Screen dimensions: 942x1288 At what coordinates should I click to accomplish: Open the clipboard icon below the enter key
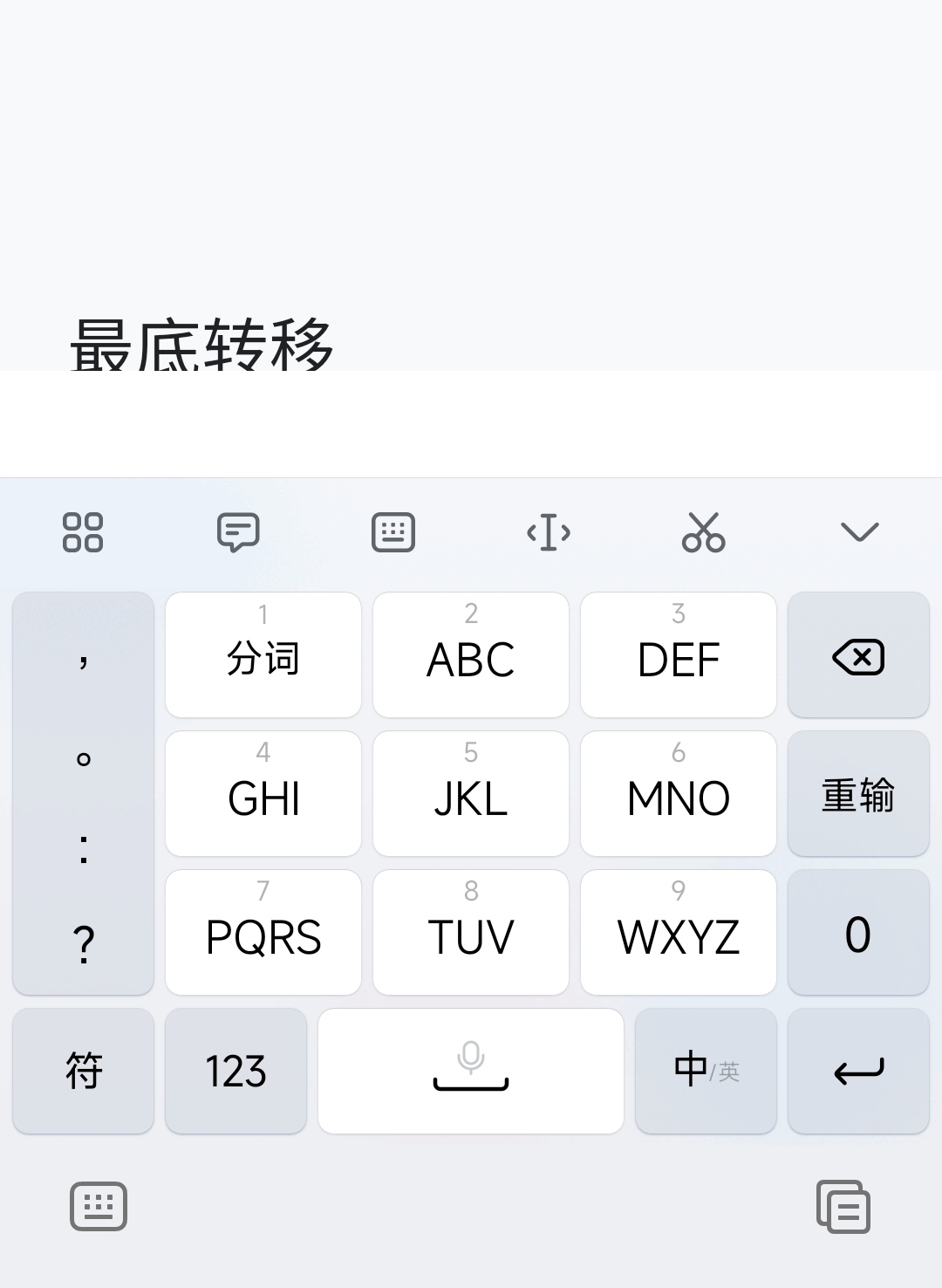pyautogui.click(x=843, y=1207)
